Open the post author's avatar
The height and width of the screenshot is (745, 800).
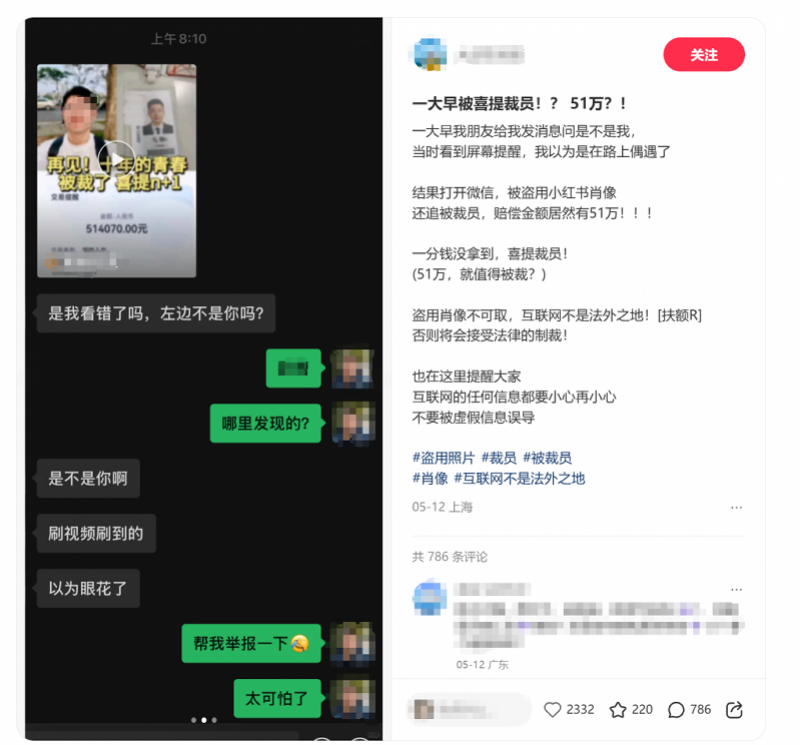point(429,54)
